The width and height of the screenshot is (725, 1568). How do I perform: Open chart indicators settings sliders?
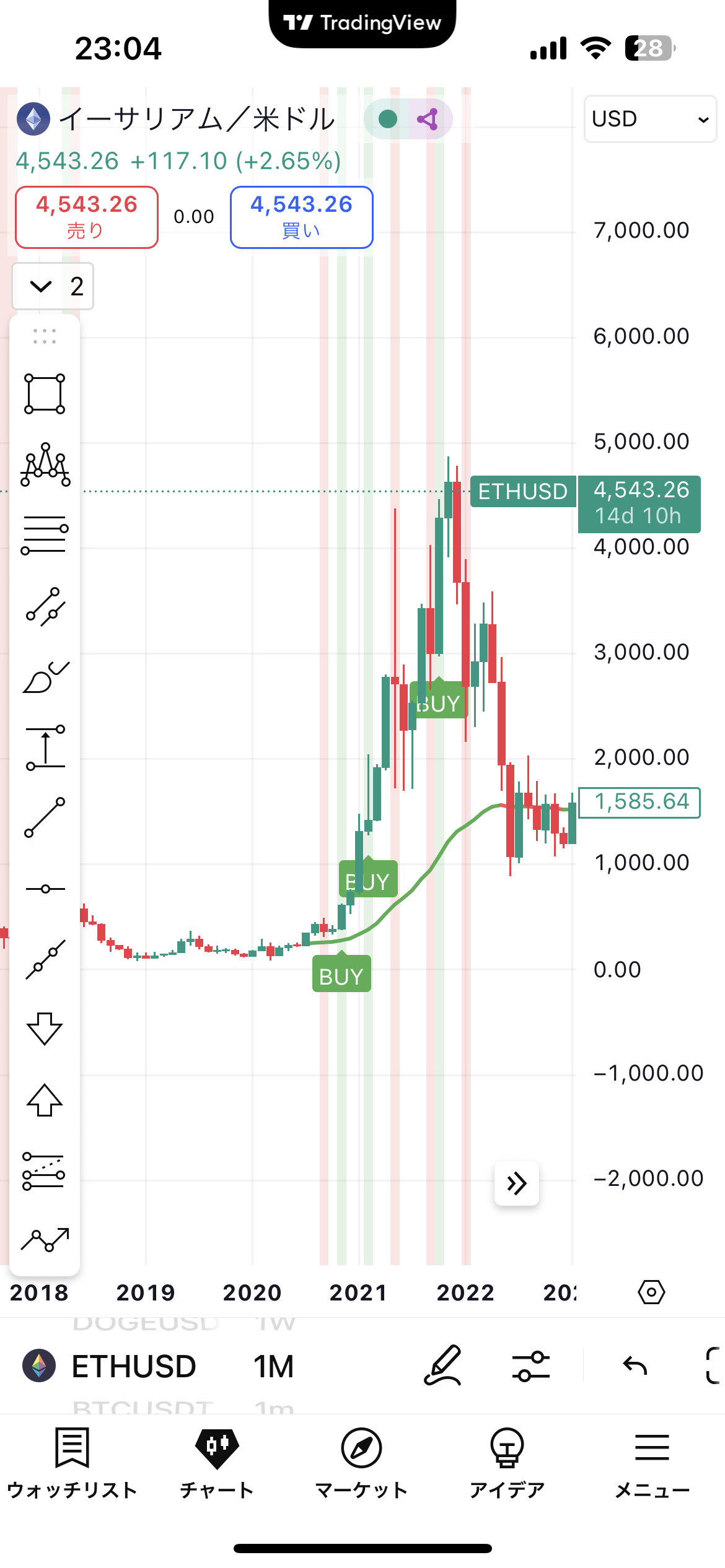pyautogui.click(x=531, y=1366)
